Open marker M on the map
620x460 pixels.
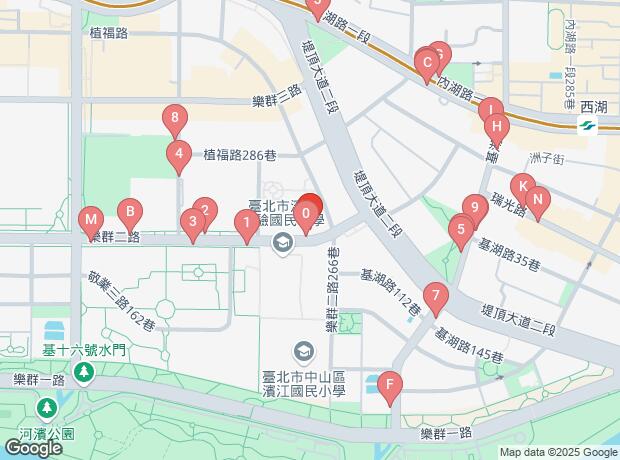(x=91, y=219)
